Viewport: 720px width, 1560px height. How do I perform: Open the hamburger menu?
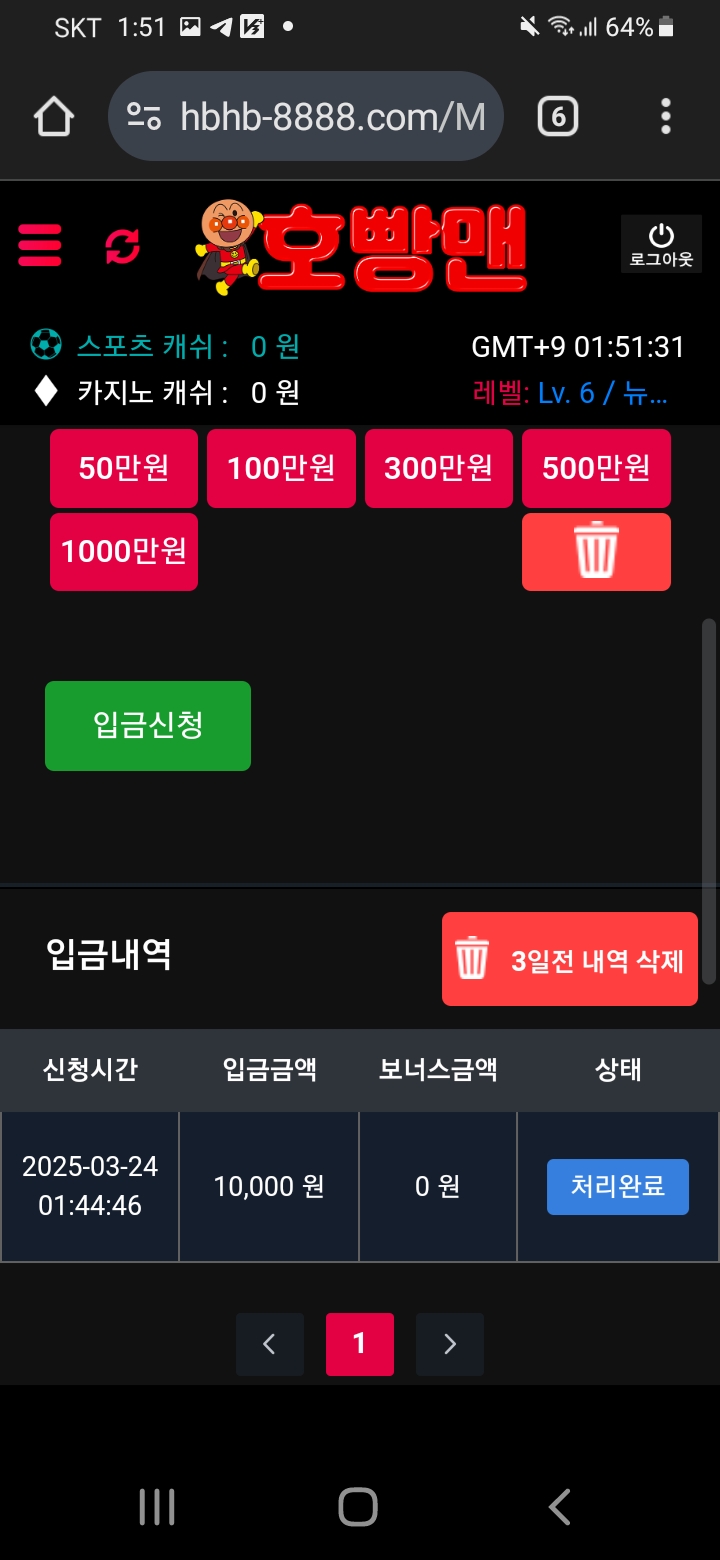tap(40, 245)
